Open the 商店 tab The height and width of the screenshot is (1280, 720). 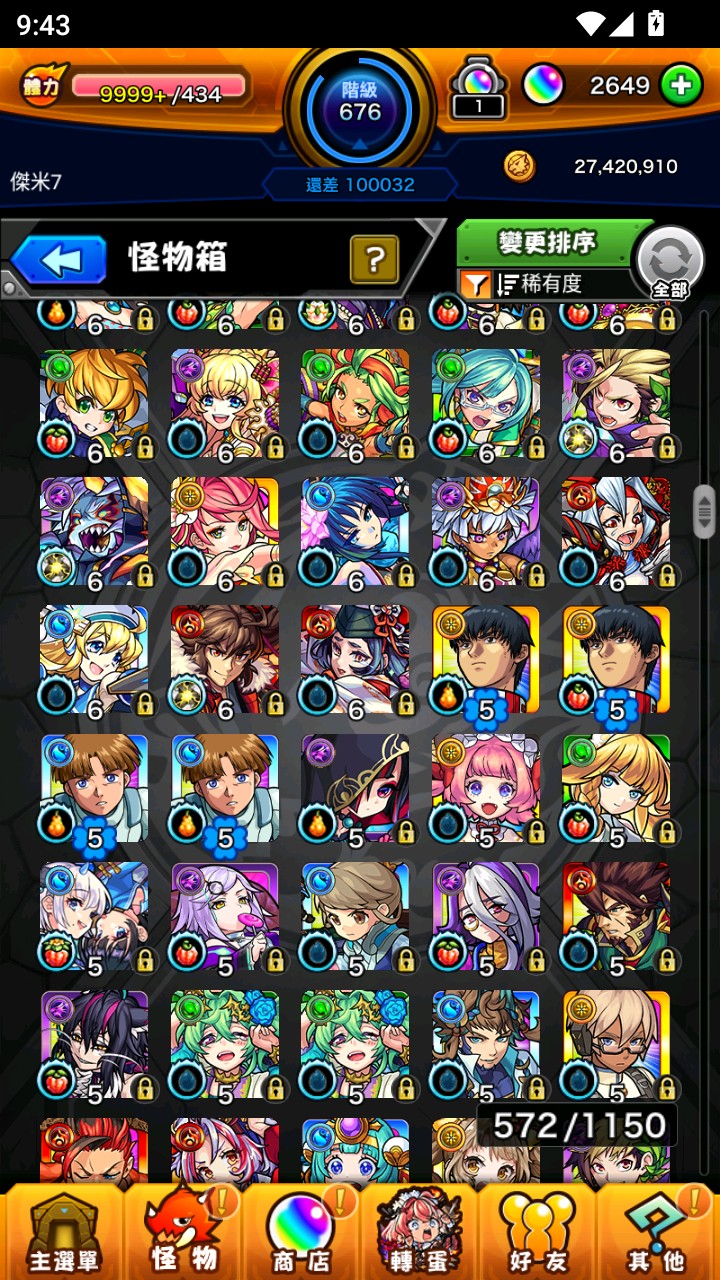(300, 1232)
